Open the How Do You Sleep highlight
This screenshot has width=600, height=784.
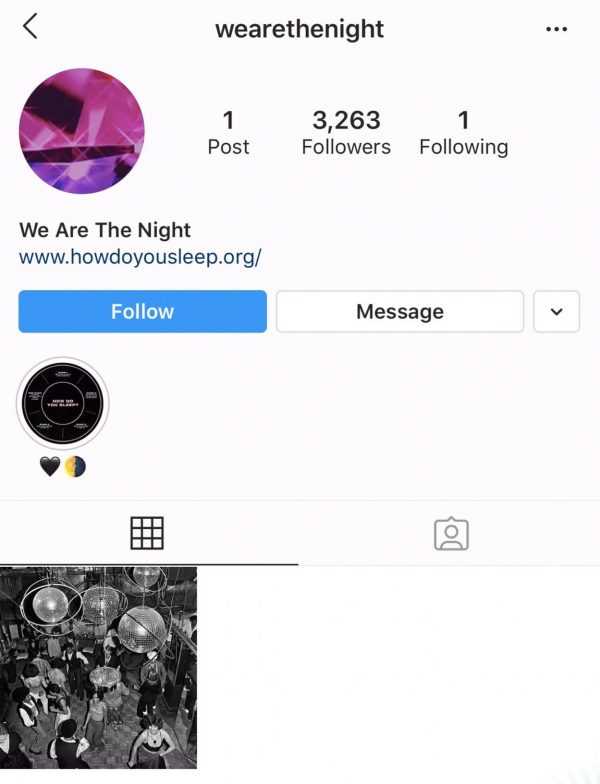(x=62, y=403)
